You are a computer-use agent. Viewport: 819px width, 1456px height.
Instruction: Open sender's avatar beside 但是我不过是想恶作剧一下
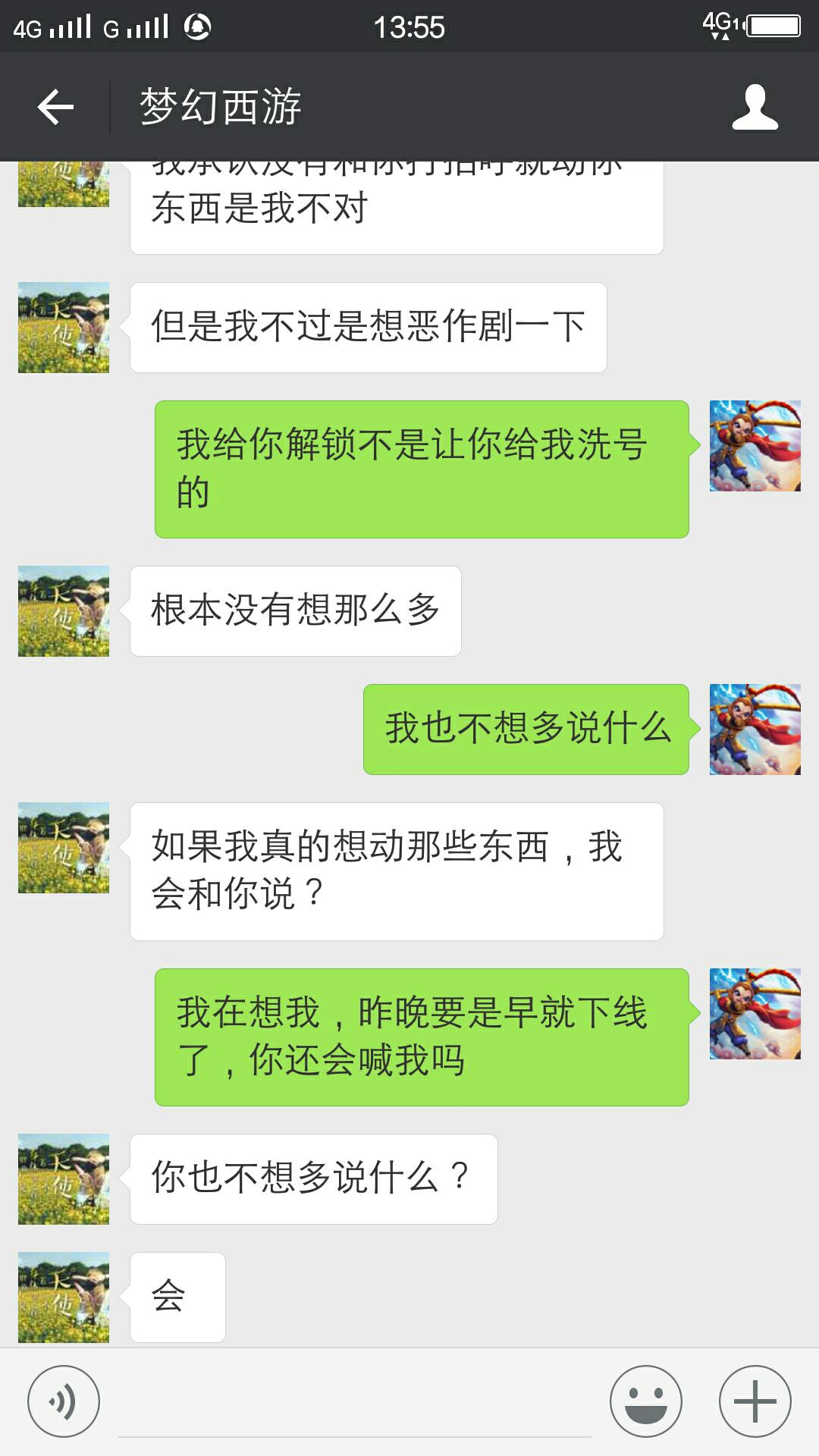(64, 328)
